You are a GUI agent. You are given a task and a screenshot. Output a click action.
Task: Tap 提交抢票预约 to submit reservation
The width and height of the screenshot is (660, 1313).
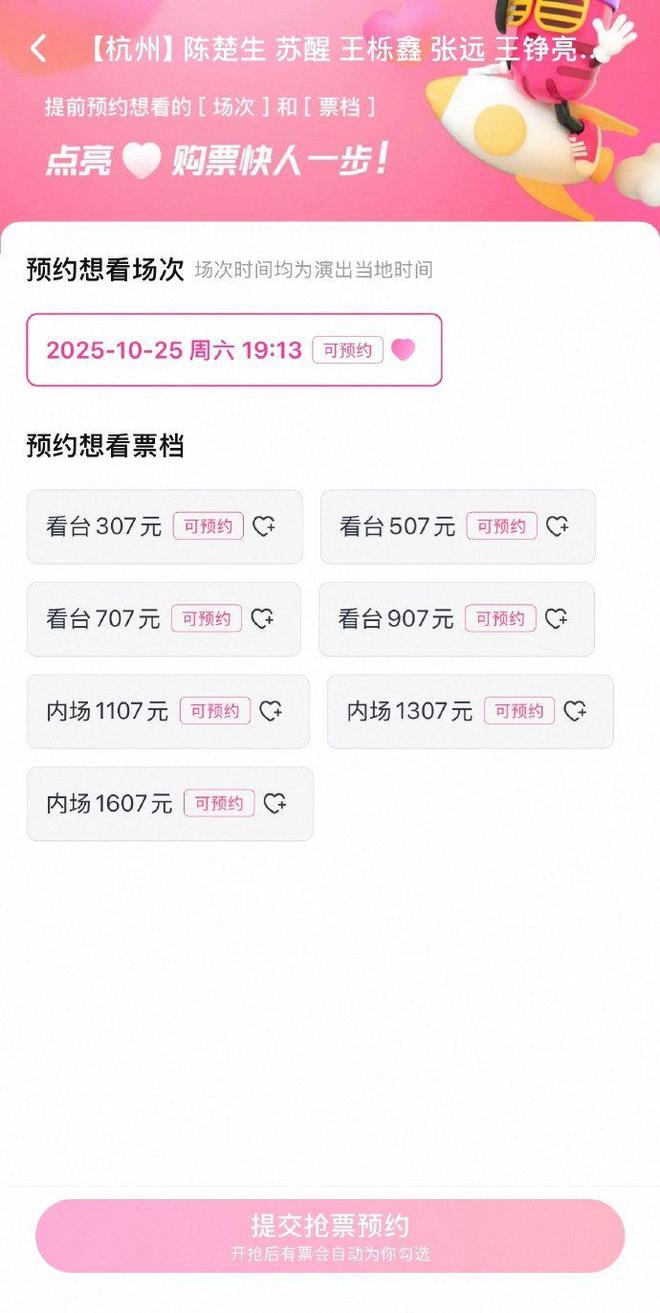tap(330, 1235)
